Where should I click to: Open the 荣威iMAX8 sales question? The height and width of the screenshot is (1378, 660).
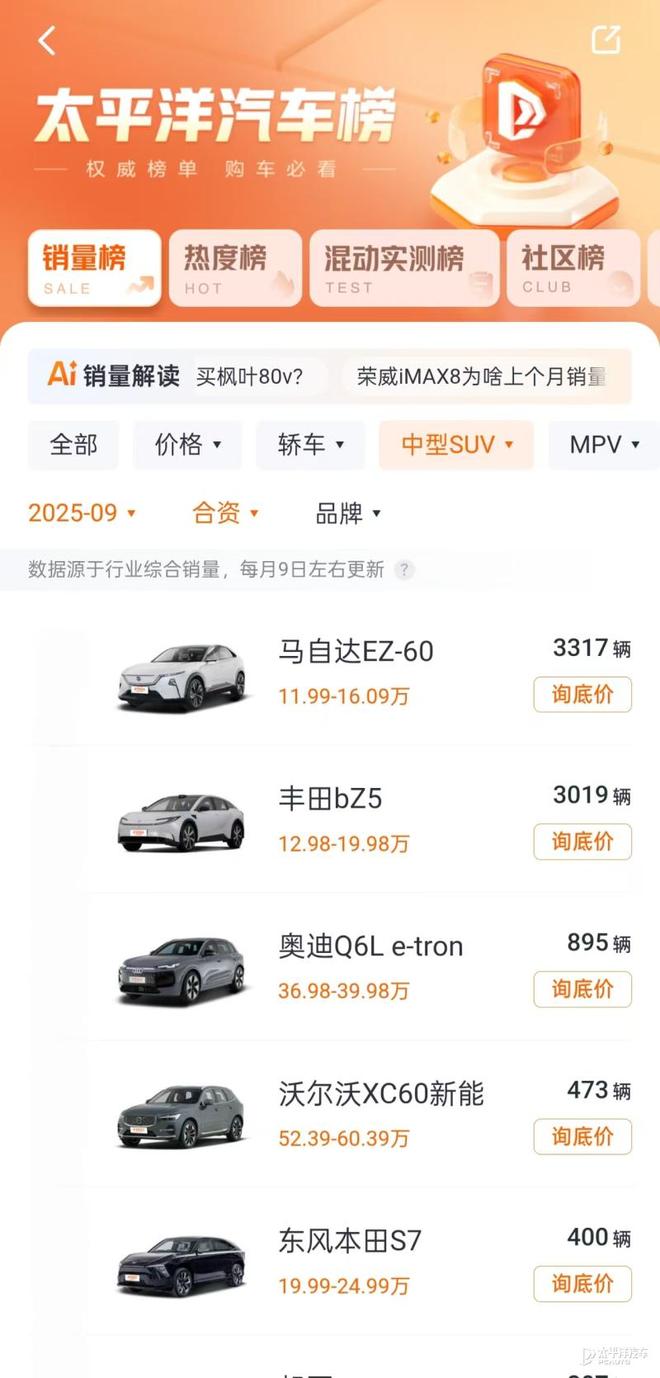click(x=482, y=376)
